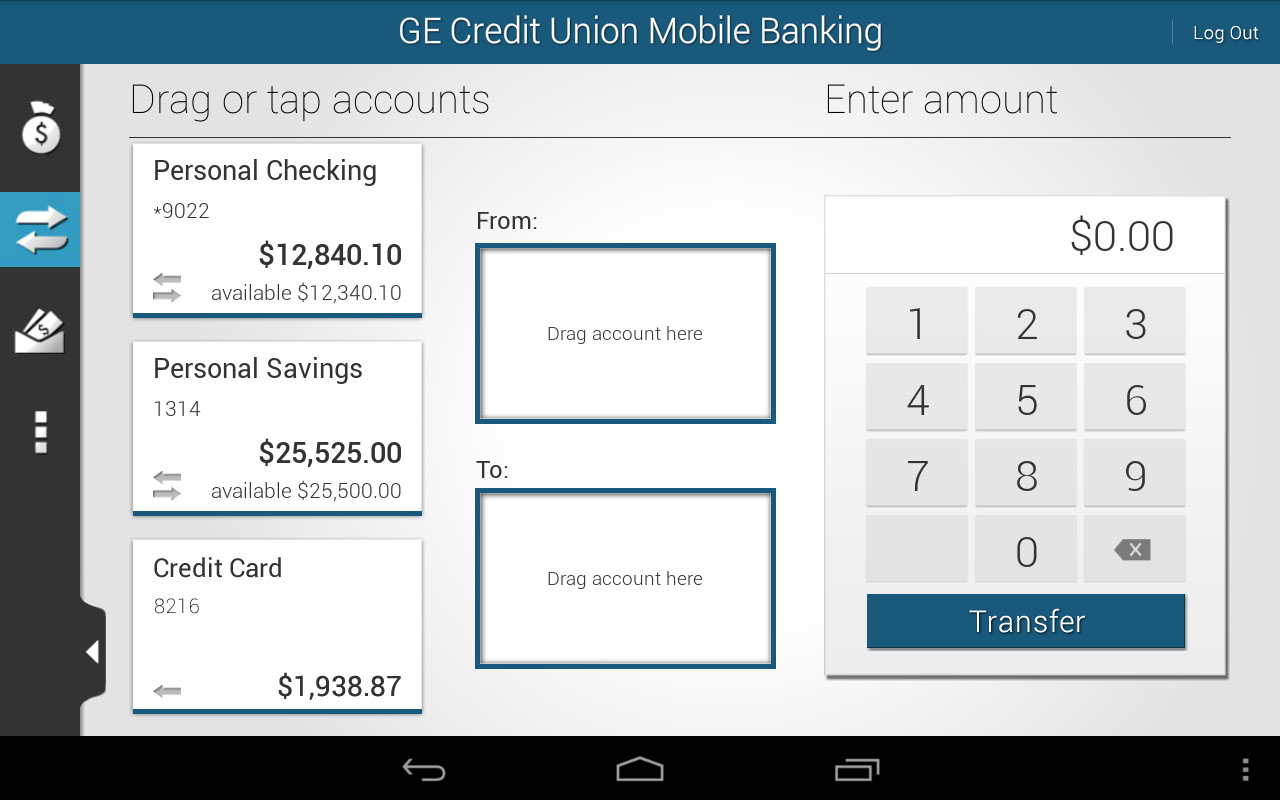Screen dimensions: 1280x800
Task: Enter digit 7 on the keypad
Action: click(x=916, y=473)
